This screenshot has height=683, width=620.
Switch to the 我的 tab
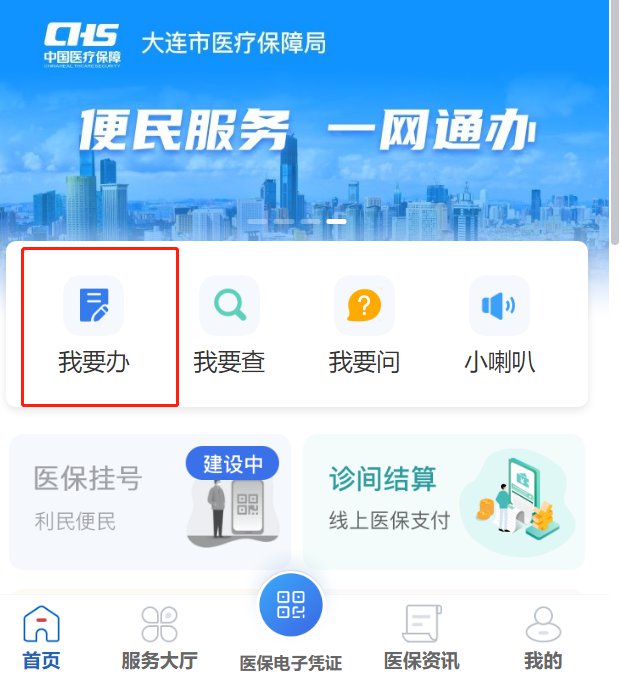pos(543,637)
